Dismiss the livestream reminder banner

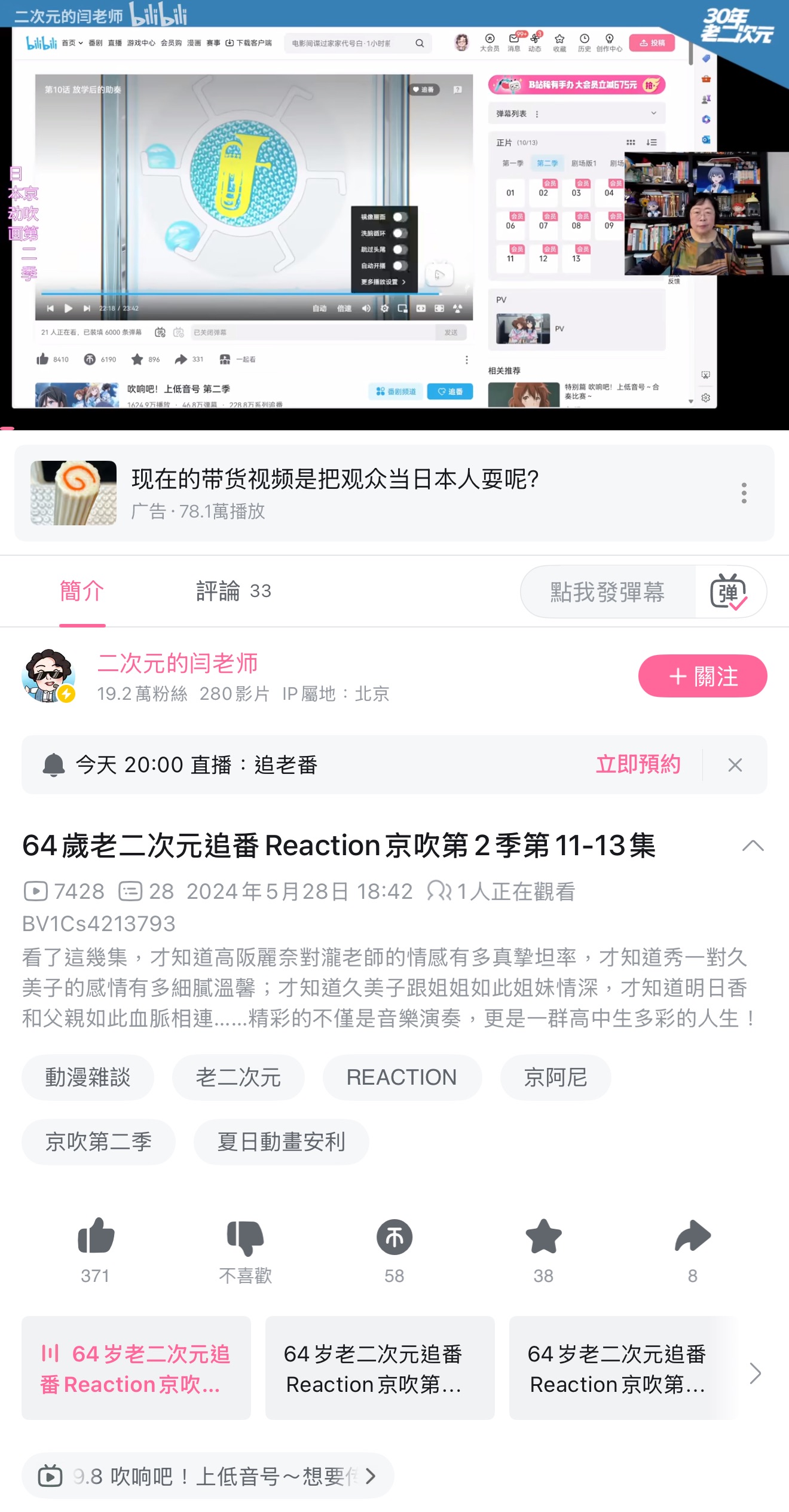735,765
